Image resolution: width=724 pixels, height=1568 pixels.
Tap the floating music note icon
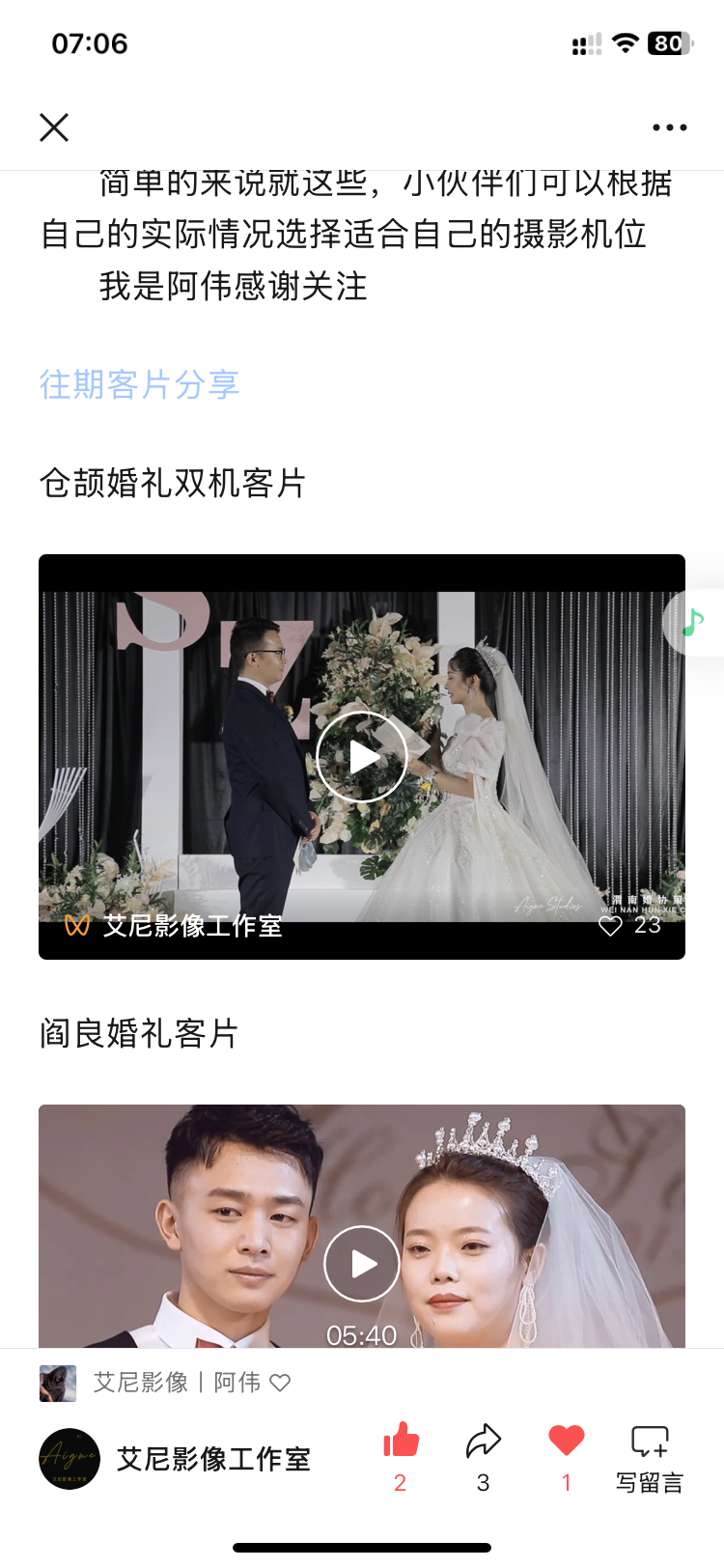pos(693,623)
